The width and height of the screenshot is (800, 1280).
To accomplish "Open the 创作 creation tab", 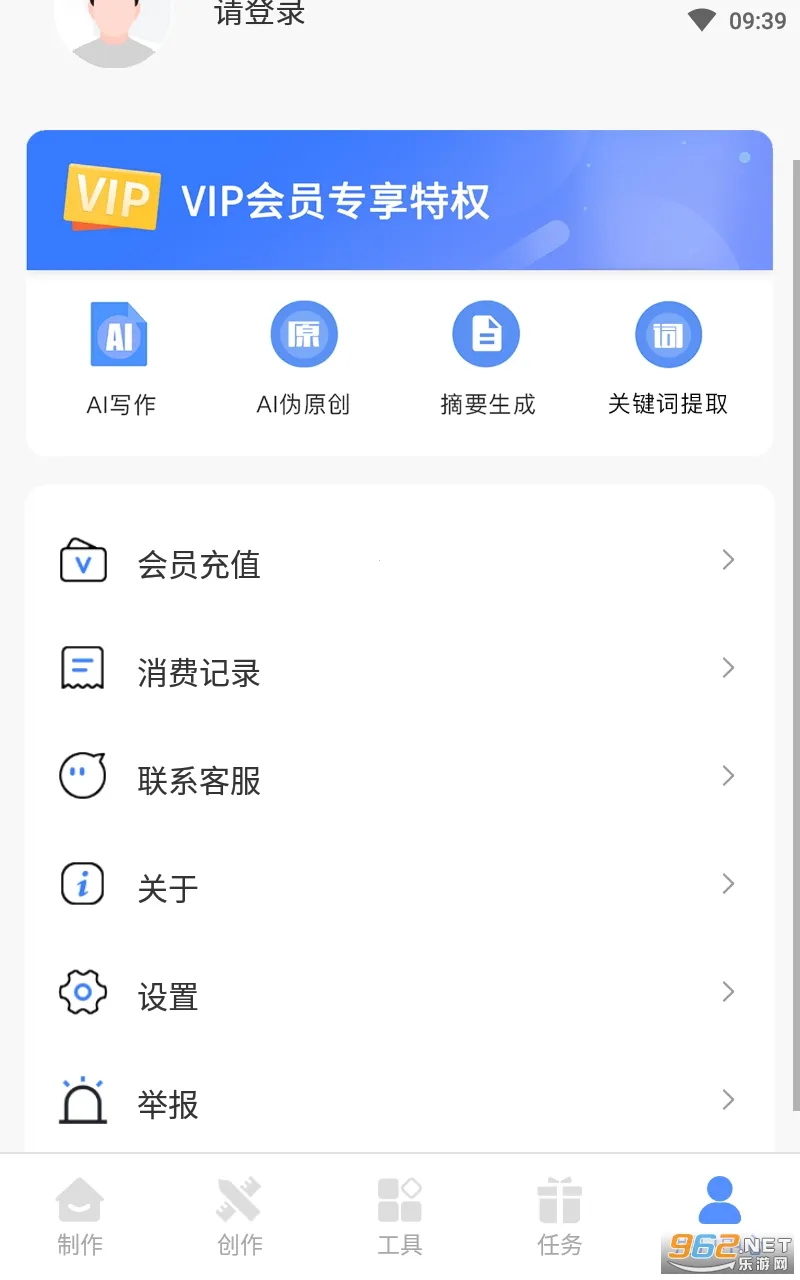I will pos(240,1213).
